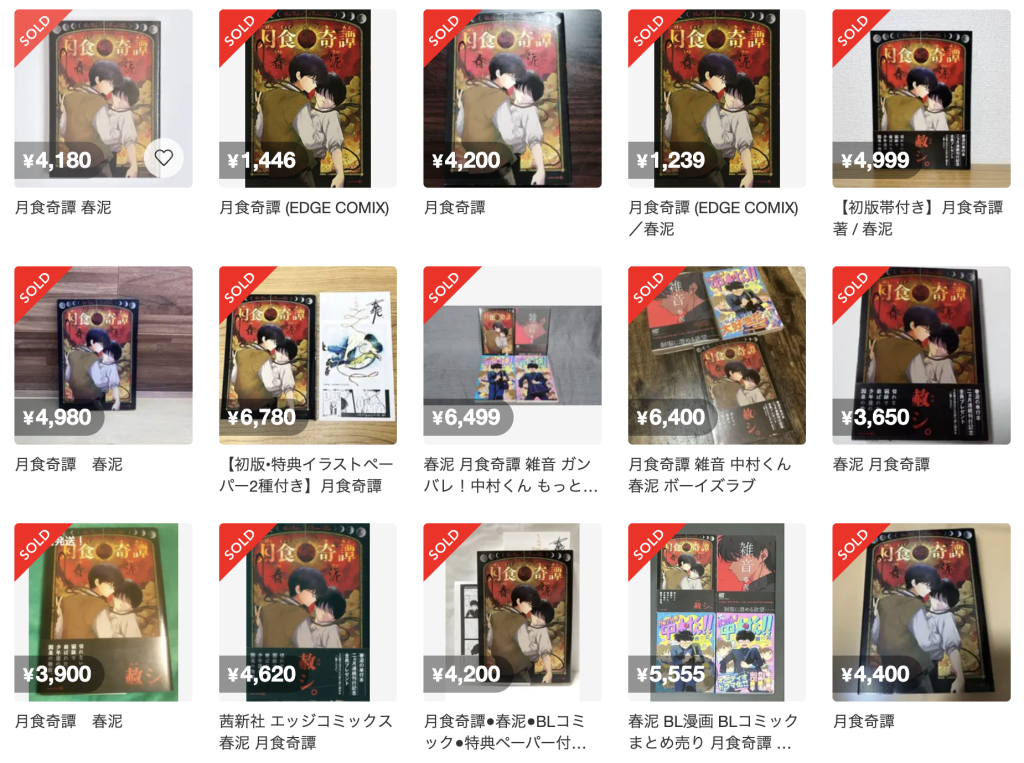This screenshot has width=1024, height=763.
Task: Open the ¥1,446 月食奇譚 (EDGE COMIX) listing
Action: point(307,98)
